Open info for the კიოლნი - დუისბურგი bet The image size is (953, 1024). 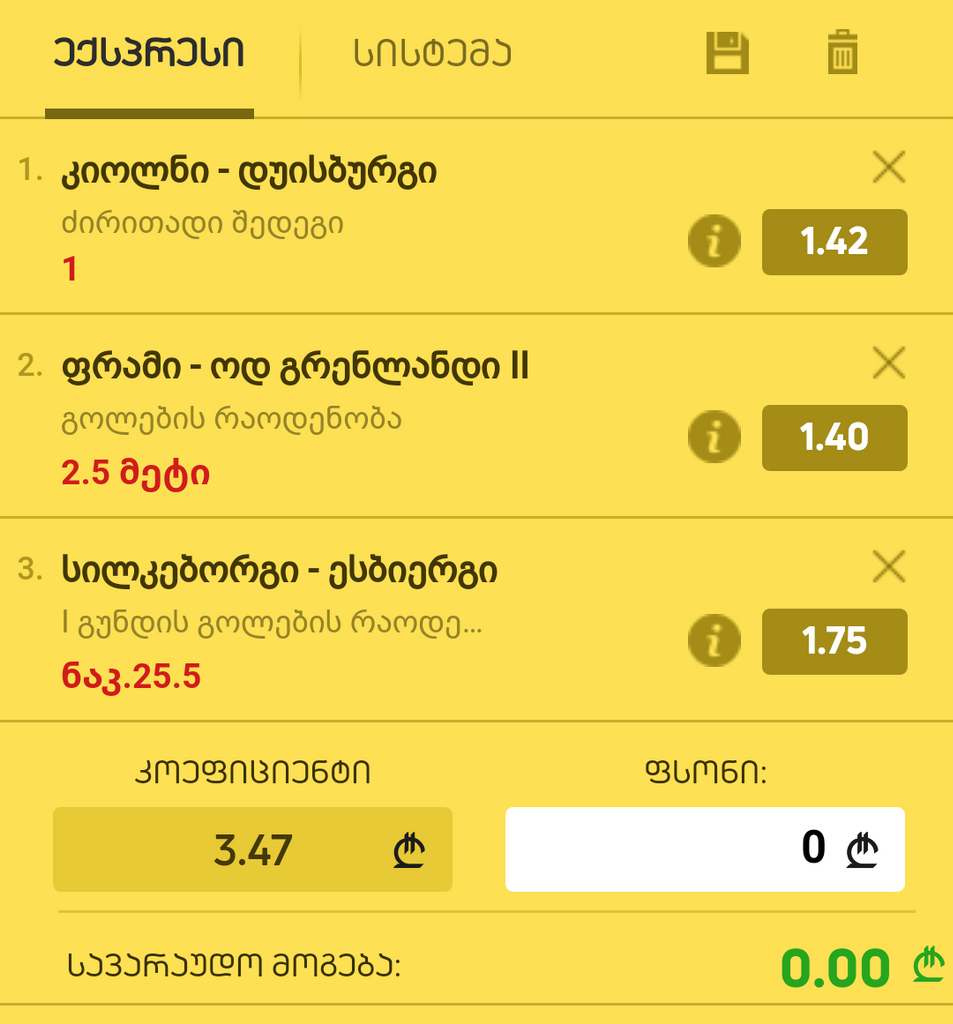pos(713,241)
